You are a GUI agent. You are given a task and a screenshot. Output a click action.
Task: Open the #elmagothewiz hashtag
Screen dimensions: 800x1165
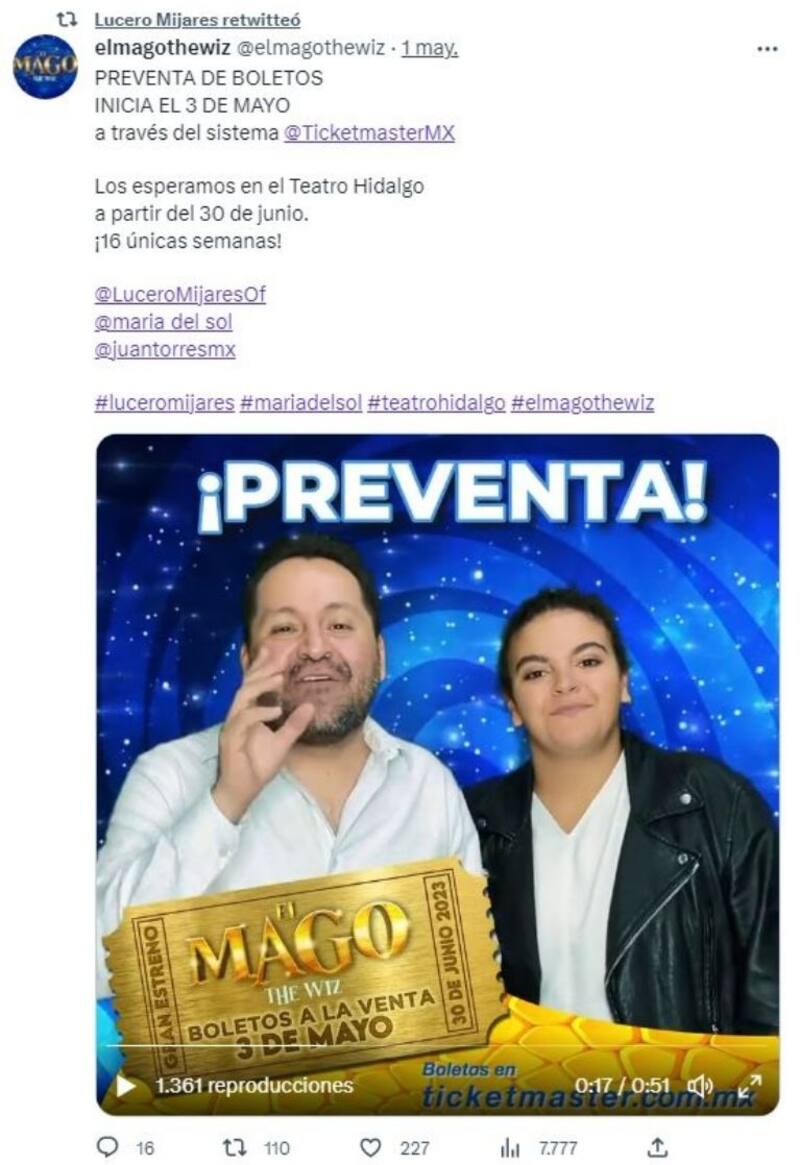582,403
